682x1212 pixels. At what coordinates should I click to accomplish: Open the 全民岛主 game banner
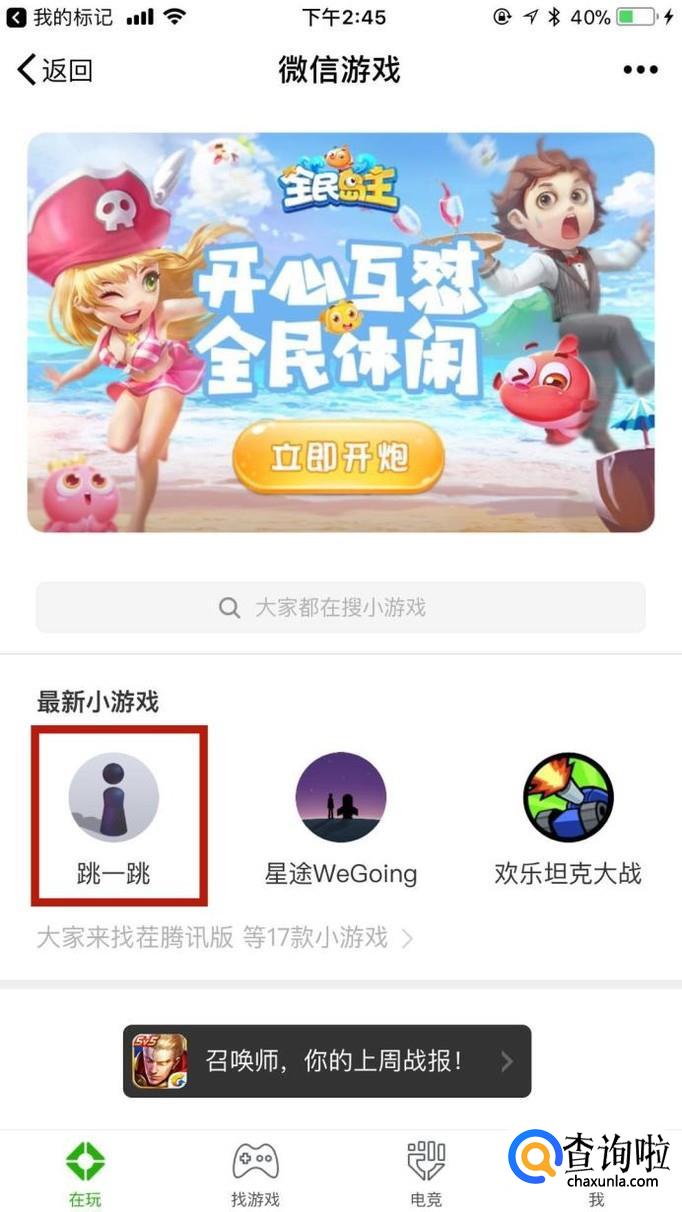[340, 332]
